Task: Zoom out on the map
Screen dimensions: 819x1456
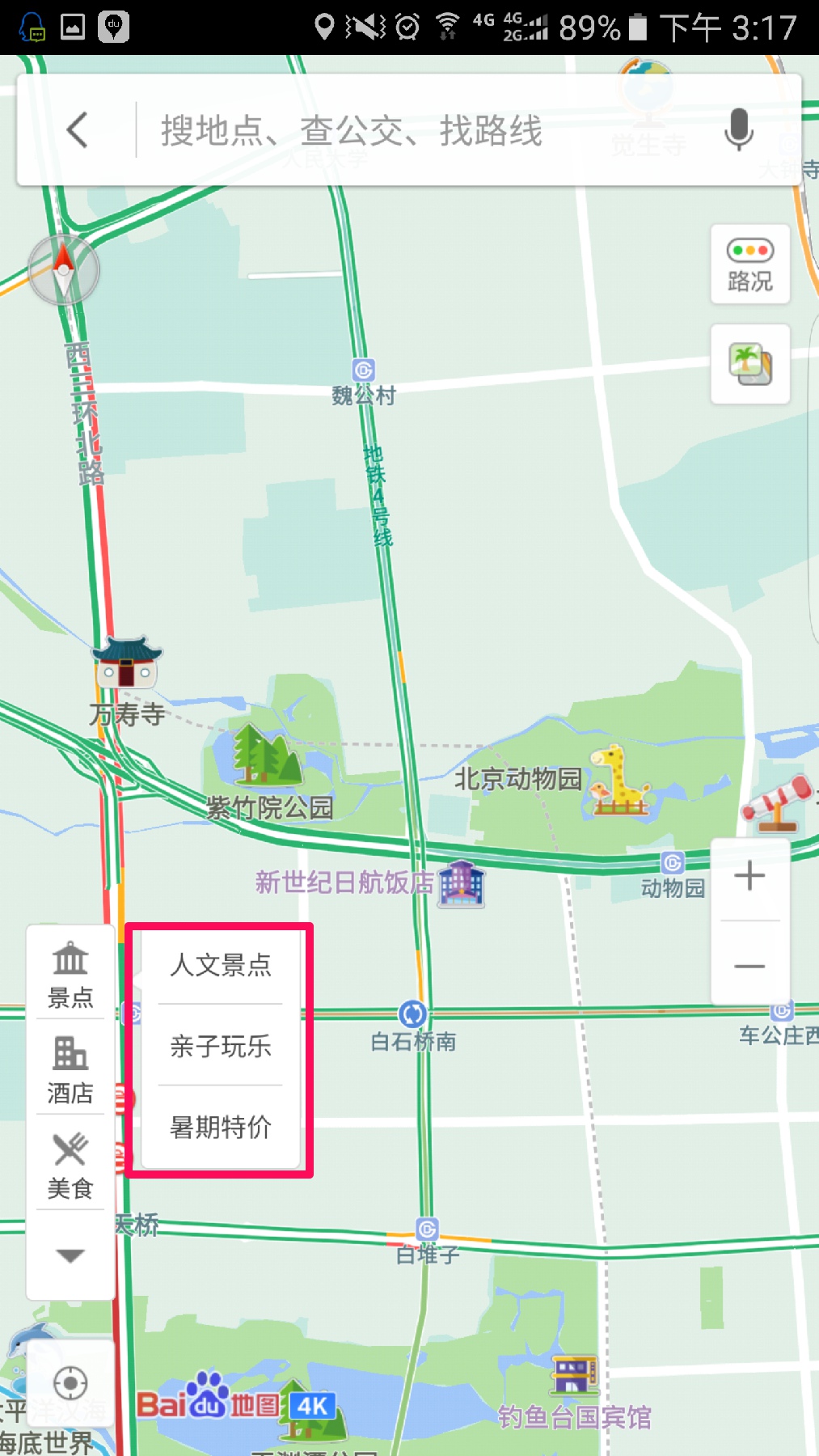Action: (749, 966)
